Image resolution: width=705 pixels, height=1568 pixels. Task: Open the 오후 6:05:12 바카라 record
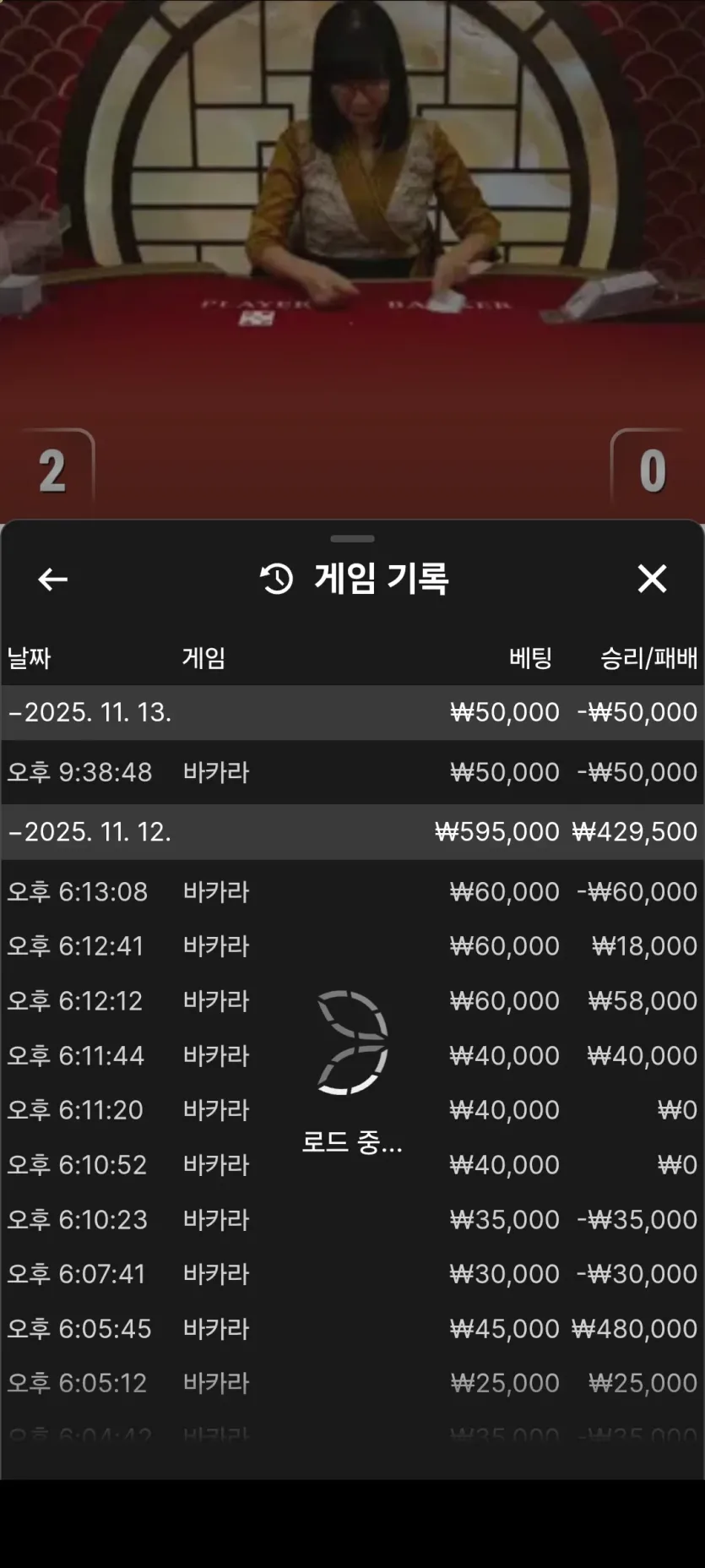(x=352, y=1383)
